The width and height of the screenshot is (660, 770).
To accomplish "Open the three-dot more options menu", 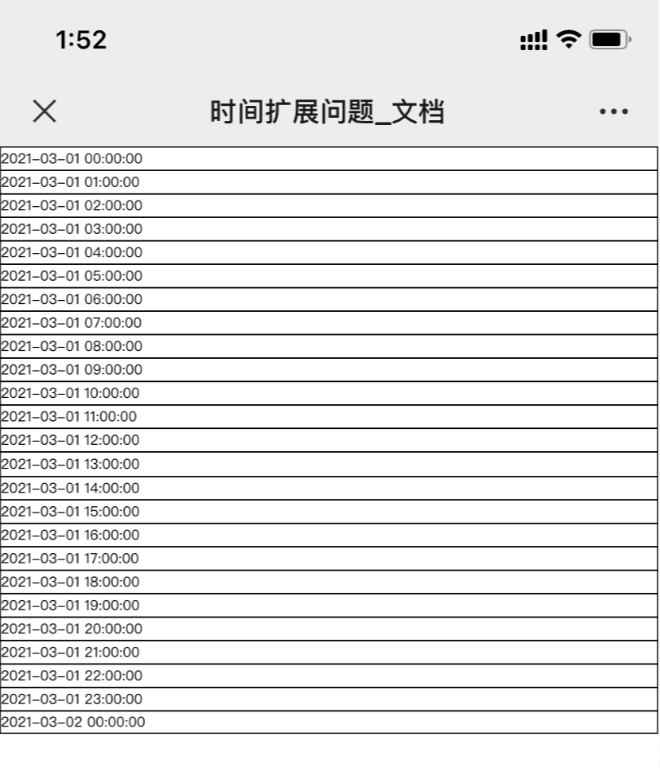I will pyautogui.click(x=613, y=112).
